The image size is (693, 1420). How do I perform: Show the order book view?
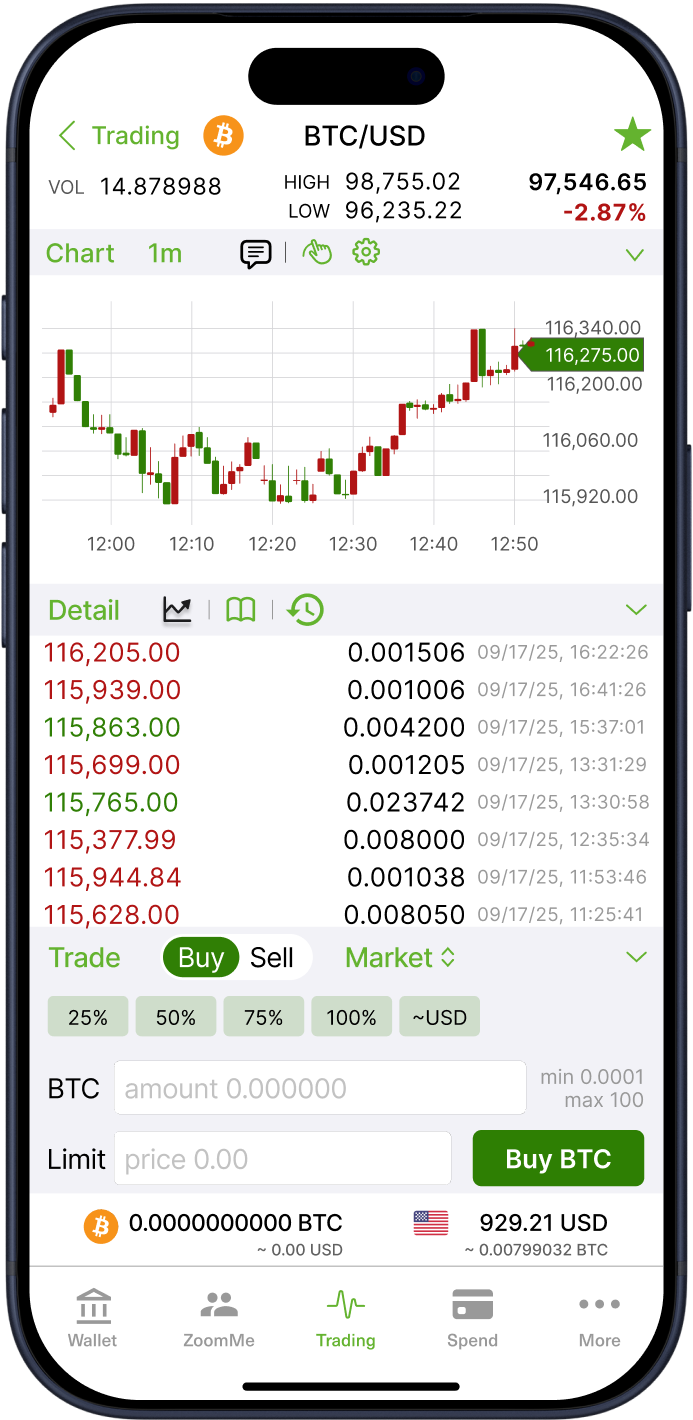(241, 609)
